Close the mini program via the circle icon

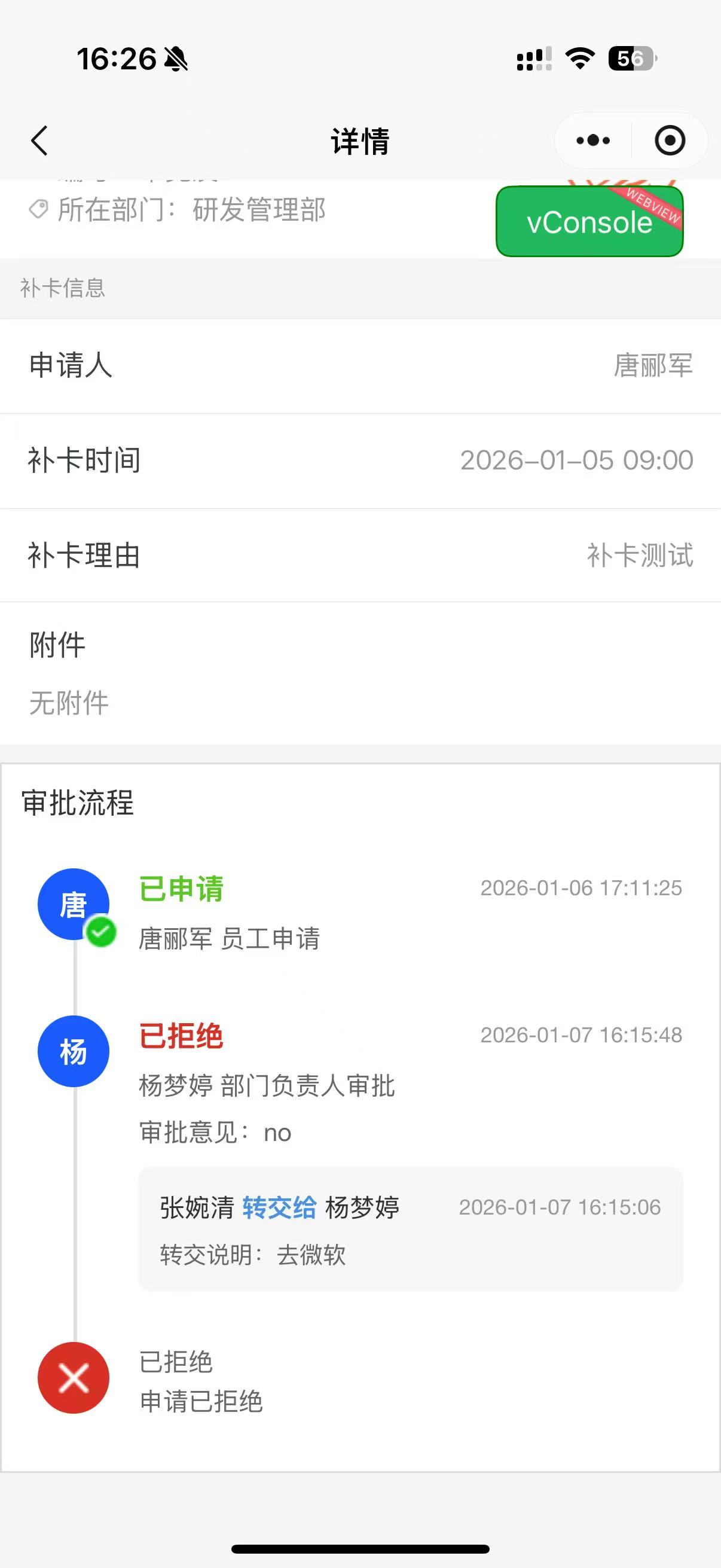[670, 141]
